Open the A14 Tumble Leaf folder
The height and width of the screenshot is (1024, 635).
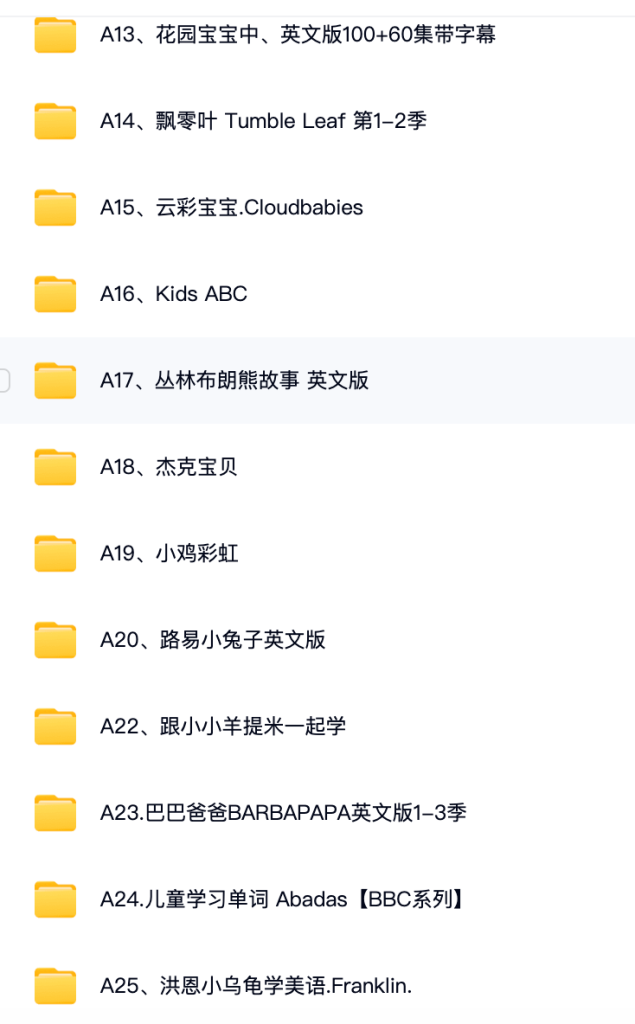click(263, 121)
